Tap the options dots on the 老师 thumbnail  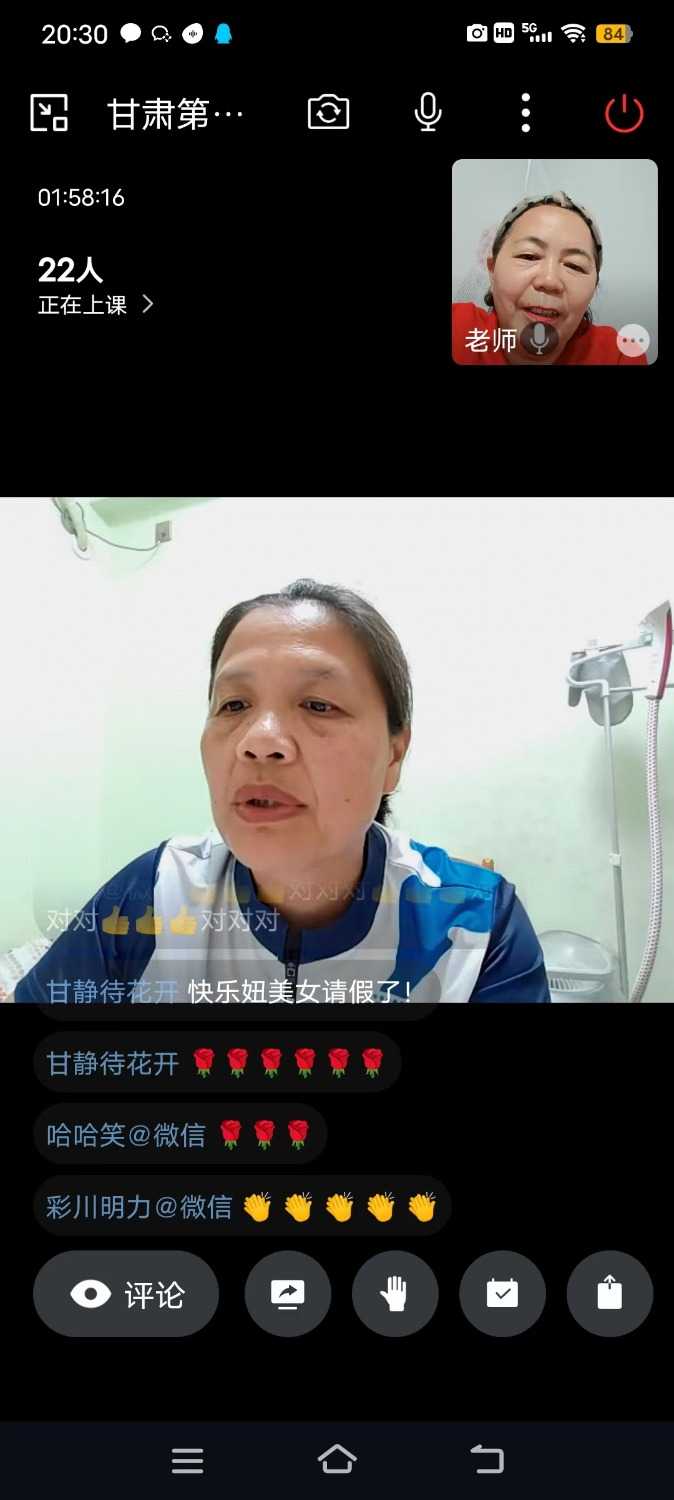632,341
